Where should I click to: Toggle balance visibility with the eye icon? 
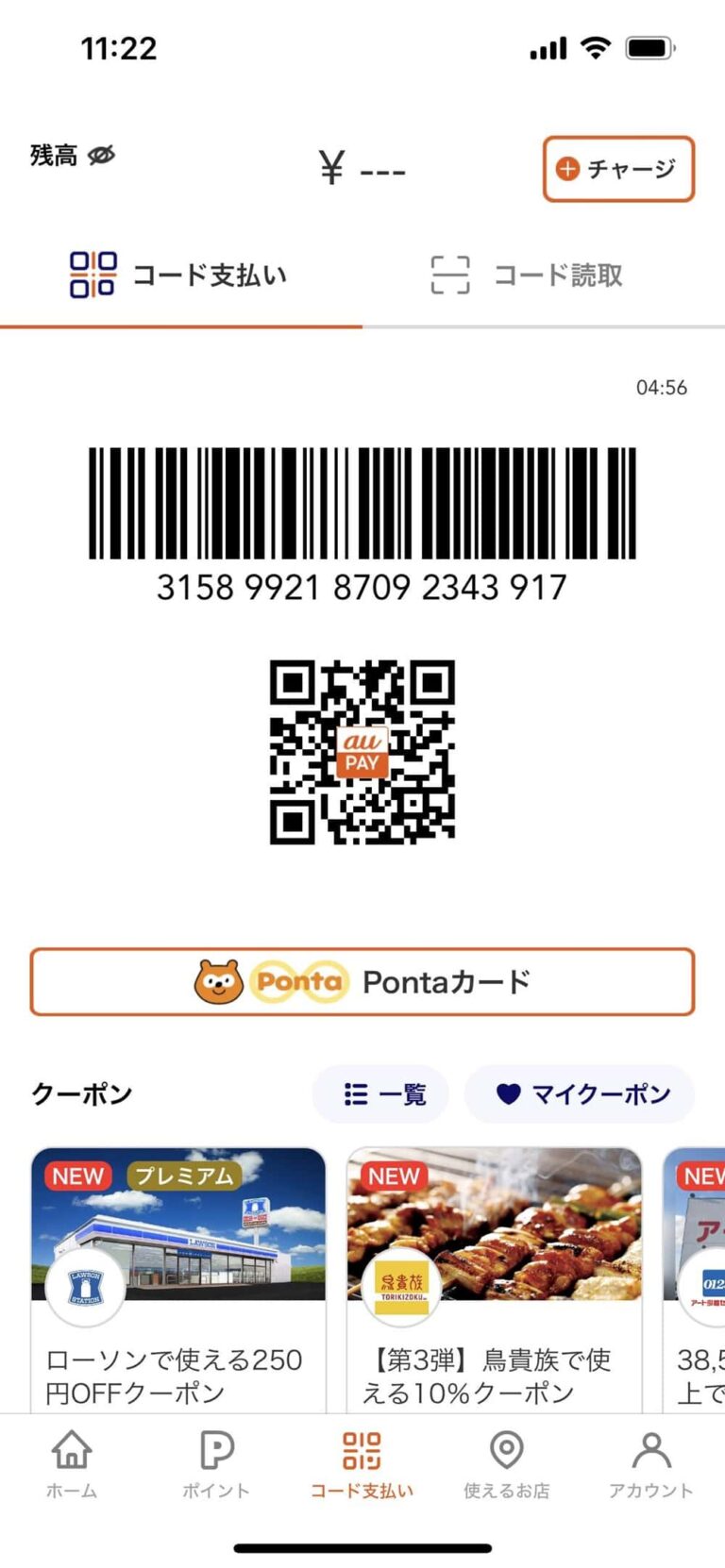tap(103, 157)
